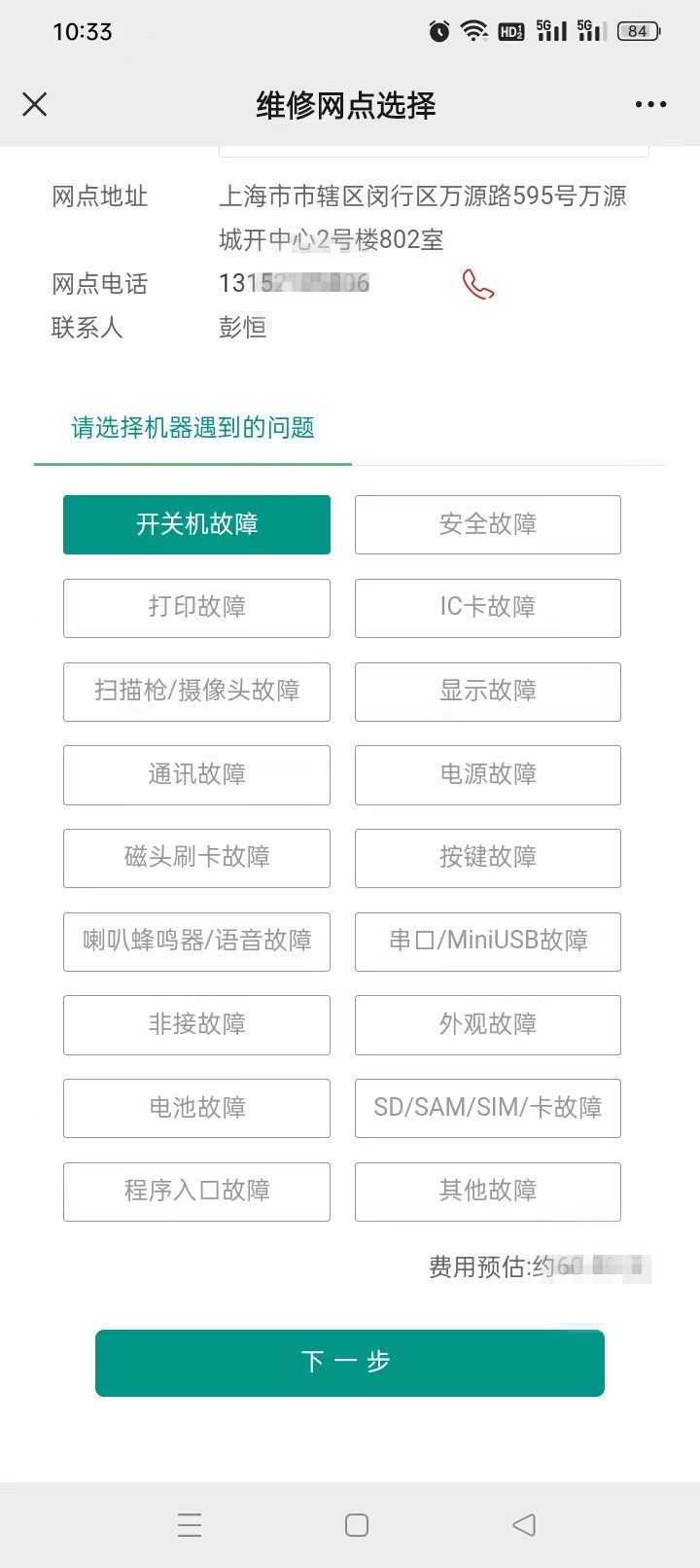Go back using system back button
700x1568 pixels.
click(524, 1524)
